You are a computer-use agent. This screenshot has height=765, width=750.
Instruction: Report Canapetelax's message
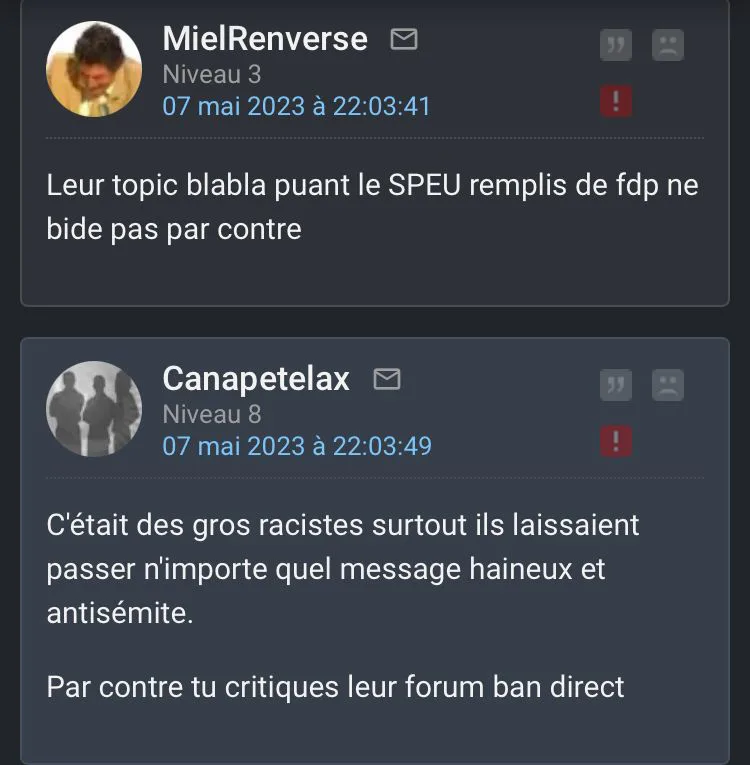616,442
